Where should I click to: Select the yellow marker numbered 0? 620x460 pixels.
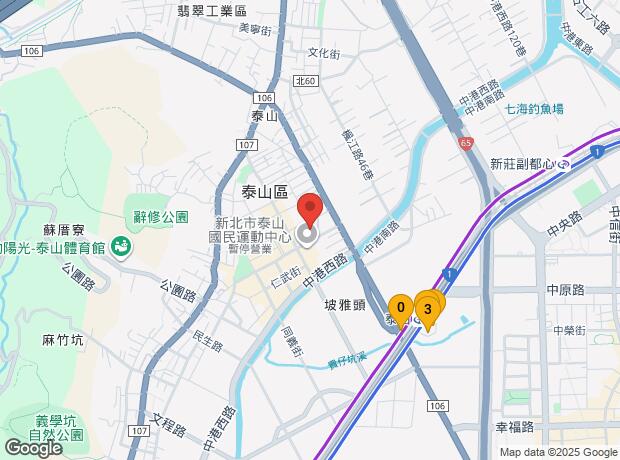point(400,308)
